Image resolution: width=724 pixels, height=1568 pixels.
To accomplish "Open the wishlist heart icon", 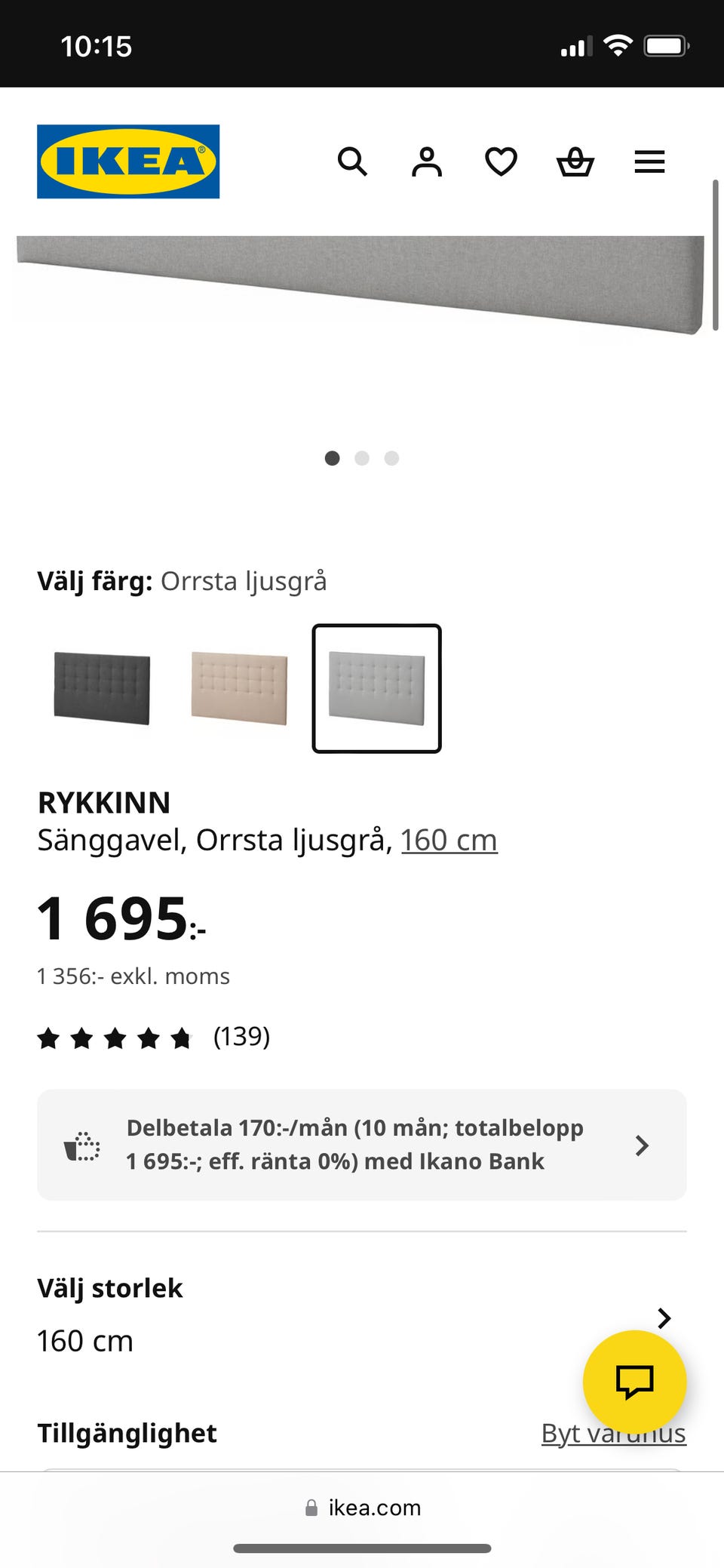I will (500, 161).
